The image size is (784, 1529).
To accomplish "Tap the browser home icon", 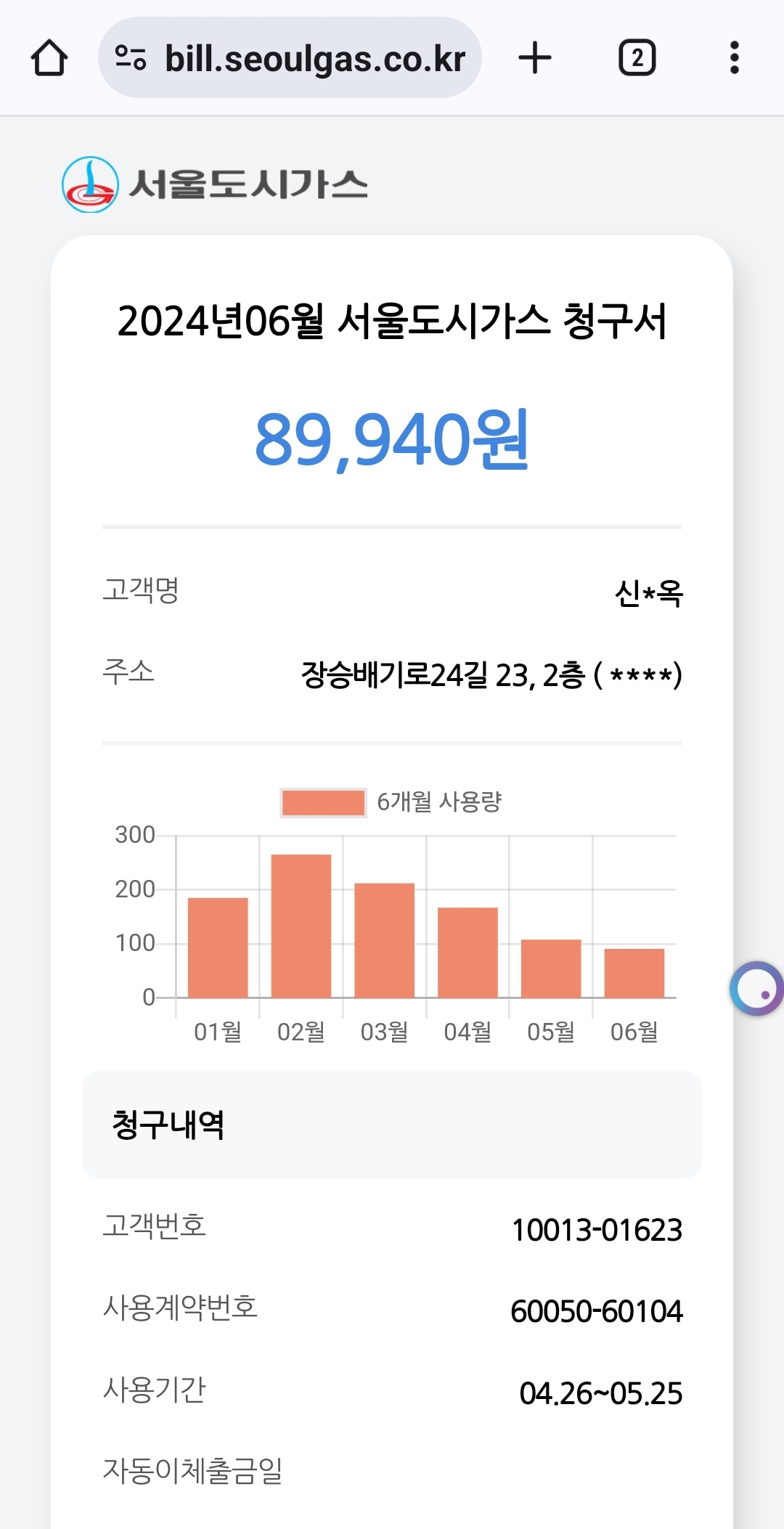I will pos(49,58).
